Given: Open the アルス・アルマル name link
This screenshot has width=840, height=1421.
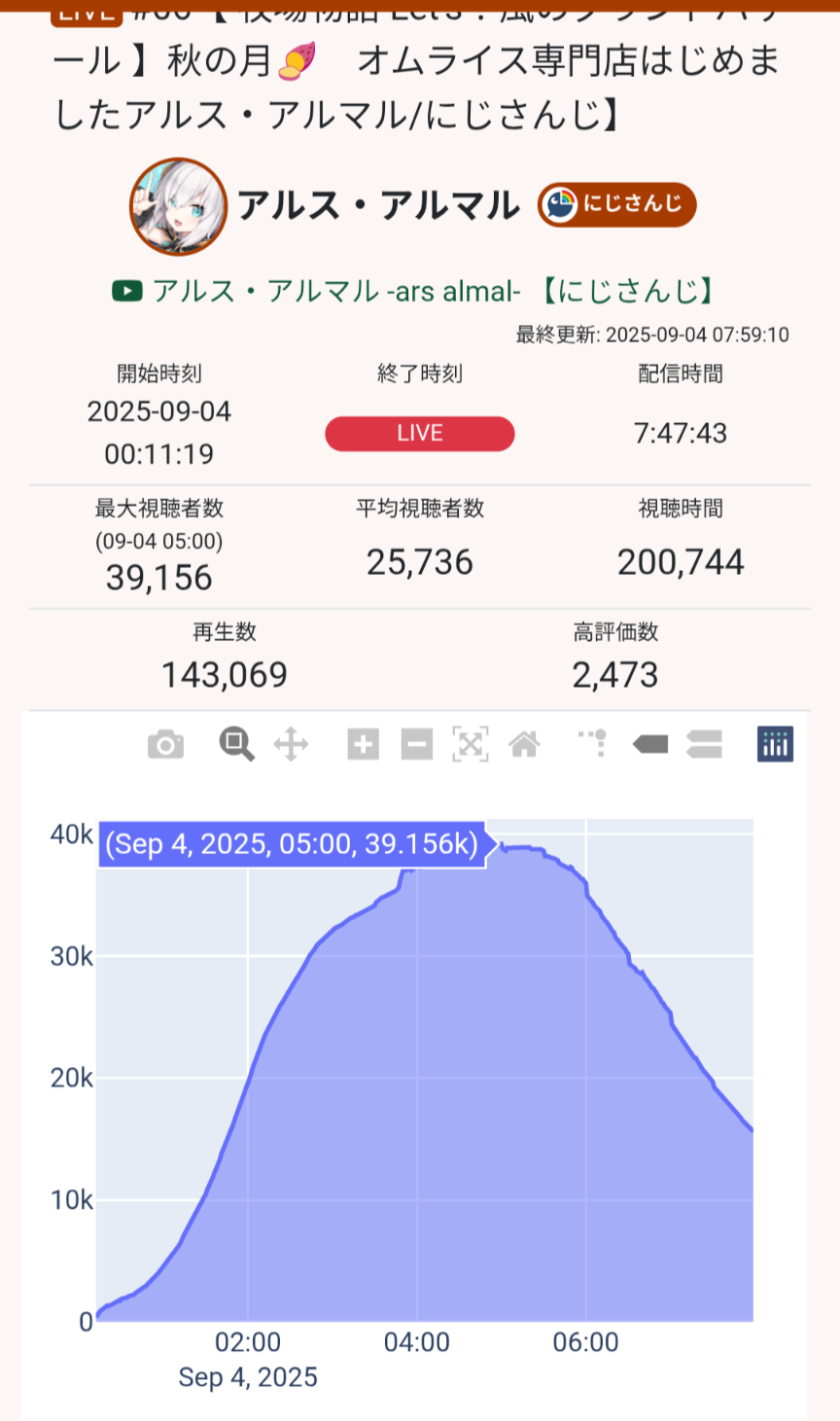Looking at the screenshot, I should click(379, 205).
